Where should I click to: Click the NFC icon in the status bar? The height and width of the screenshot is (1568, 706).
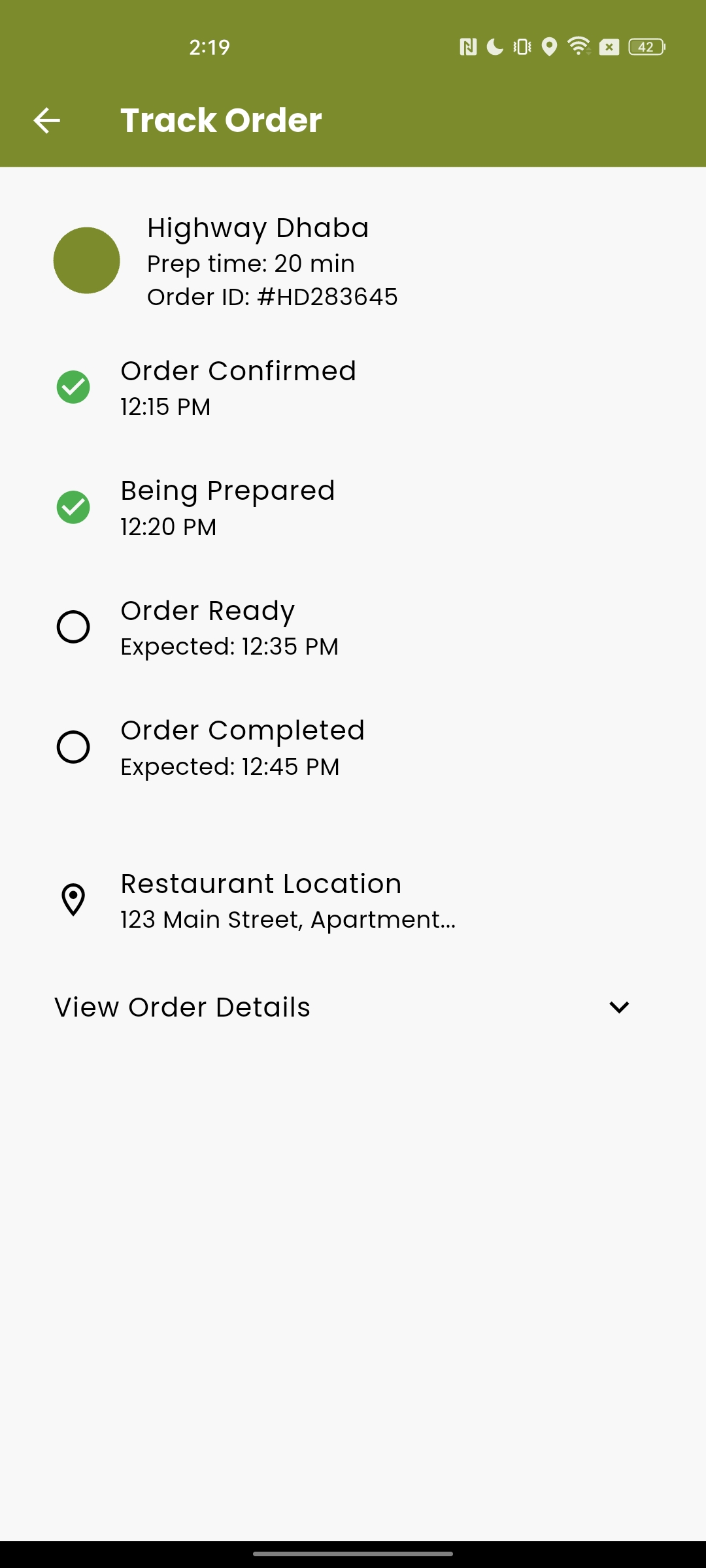(x=469, y=46)
